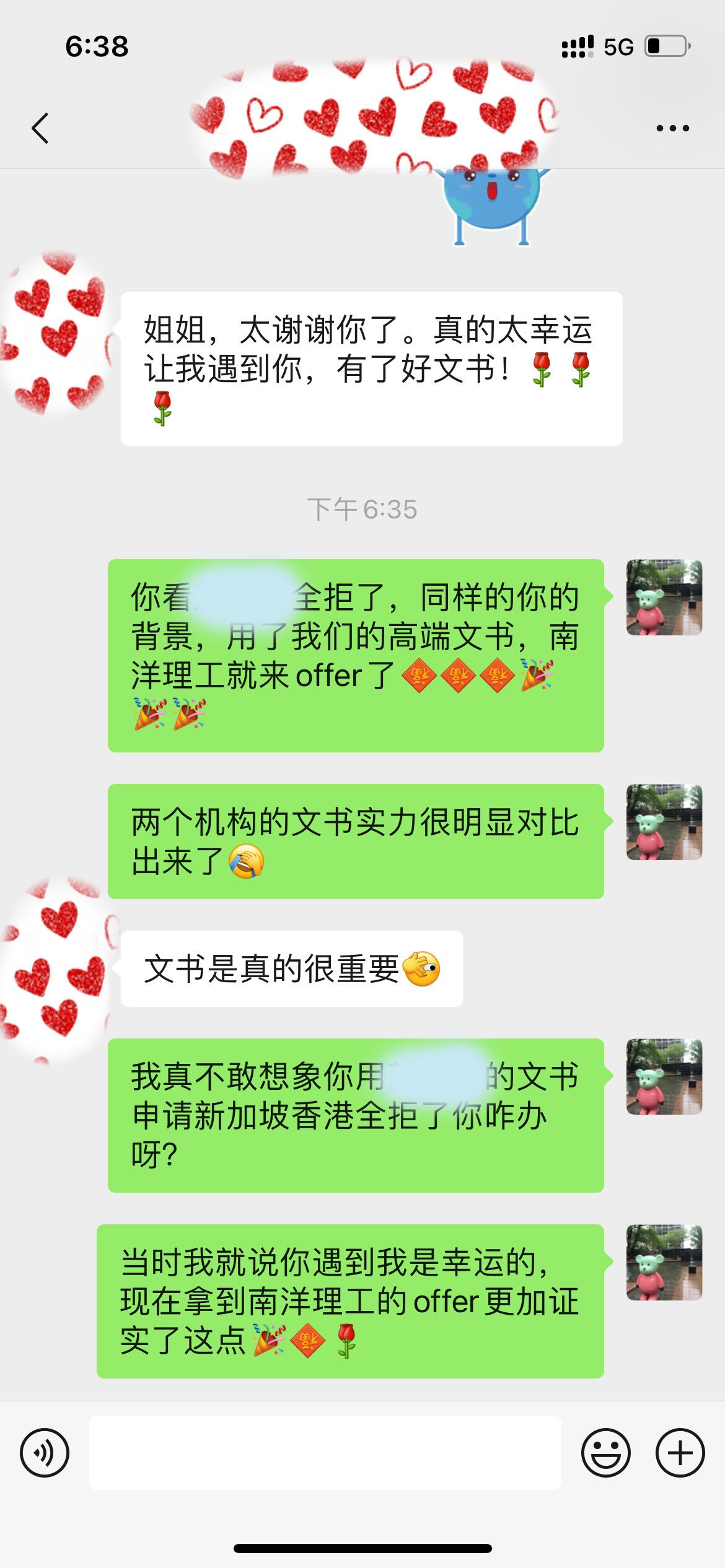Open the plus attachment menu
Screen dimensions: 725x1568
(680, 1452)
